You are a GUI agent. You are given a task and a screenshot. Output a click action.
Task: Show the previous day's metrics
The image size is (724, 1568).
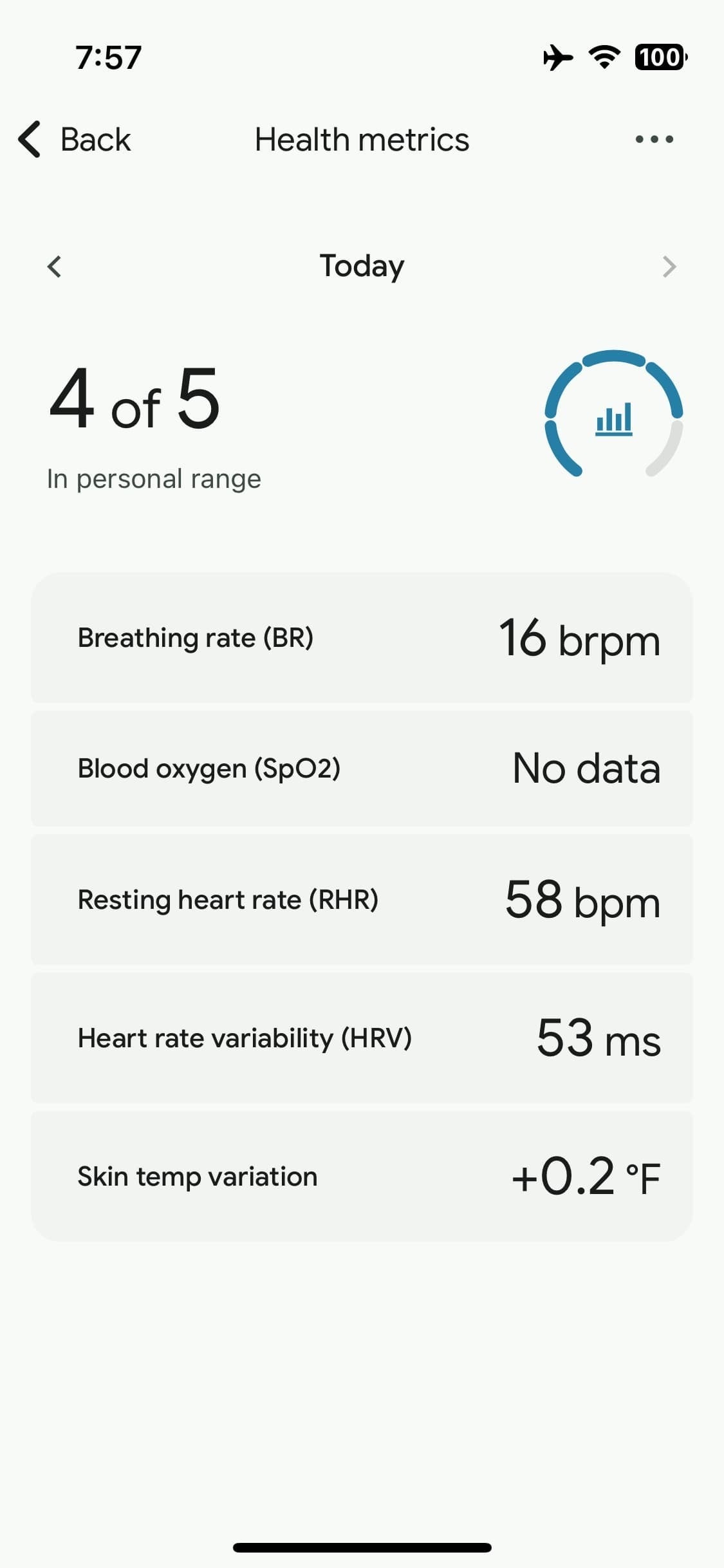point(55,266)
